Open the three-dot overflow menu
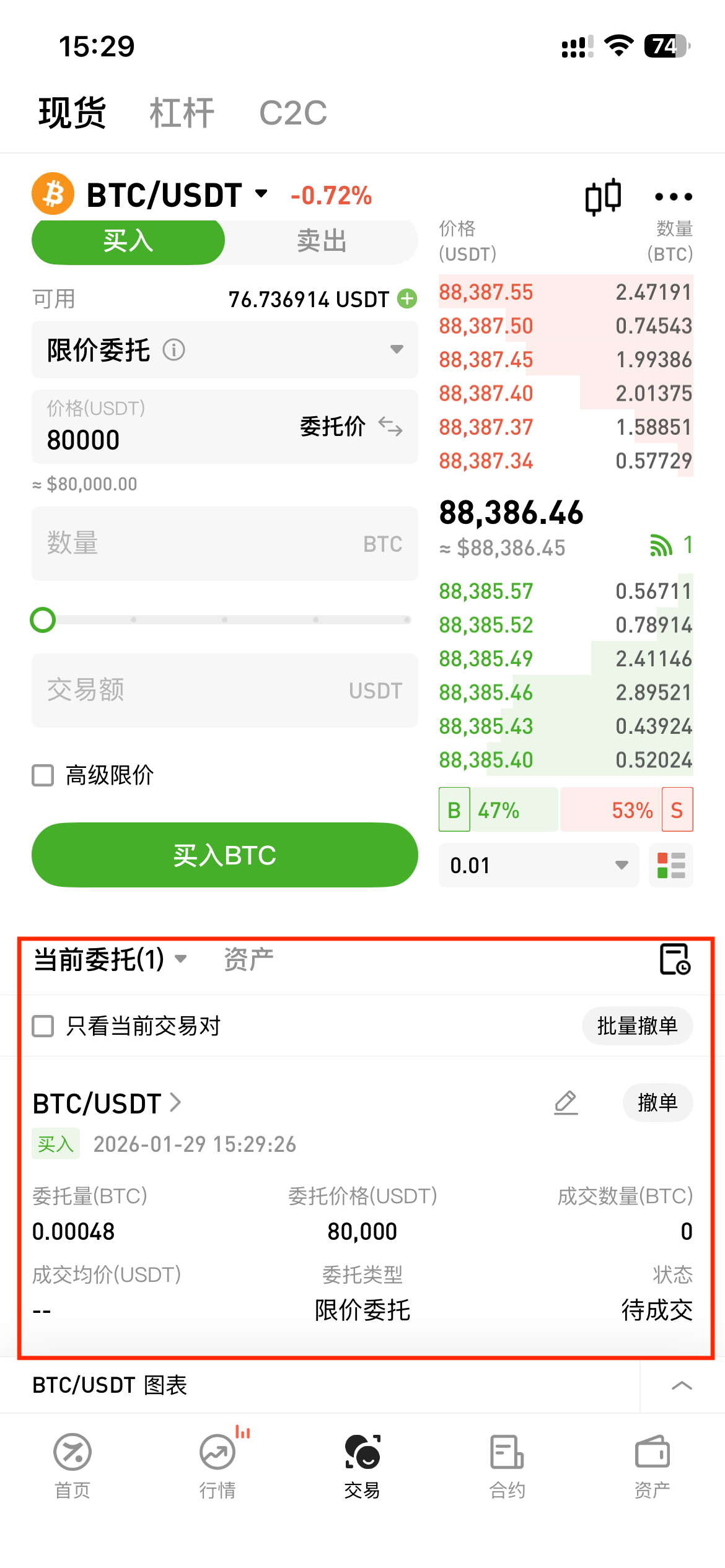 click(674, 197)
